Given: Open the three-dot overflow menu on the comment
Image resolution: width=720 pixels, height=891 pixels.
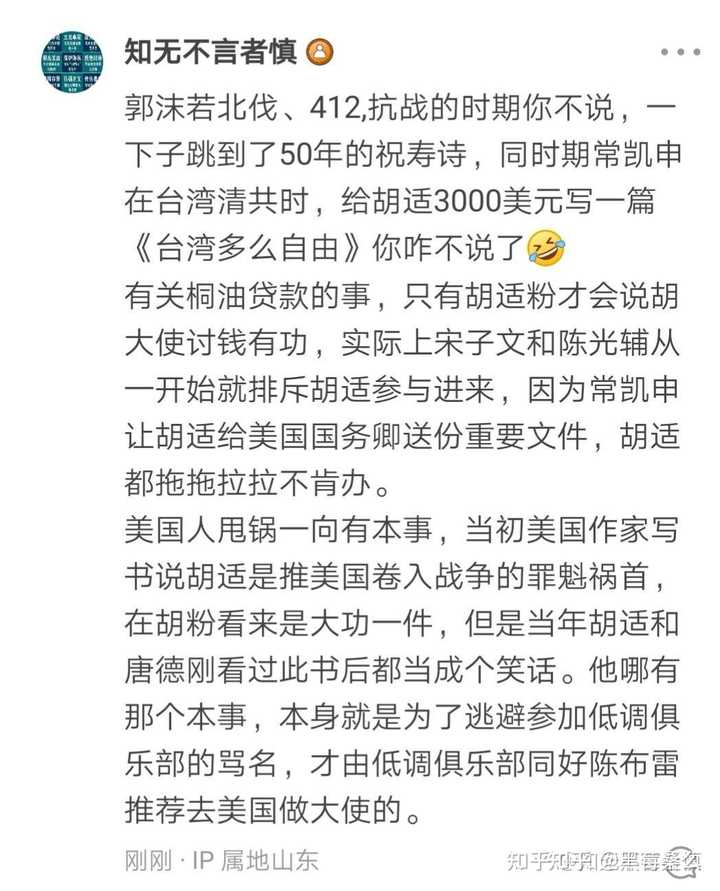Looking at the screenshot, I should pos(680,52).
